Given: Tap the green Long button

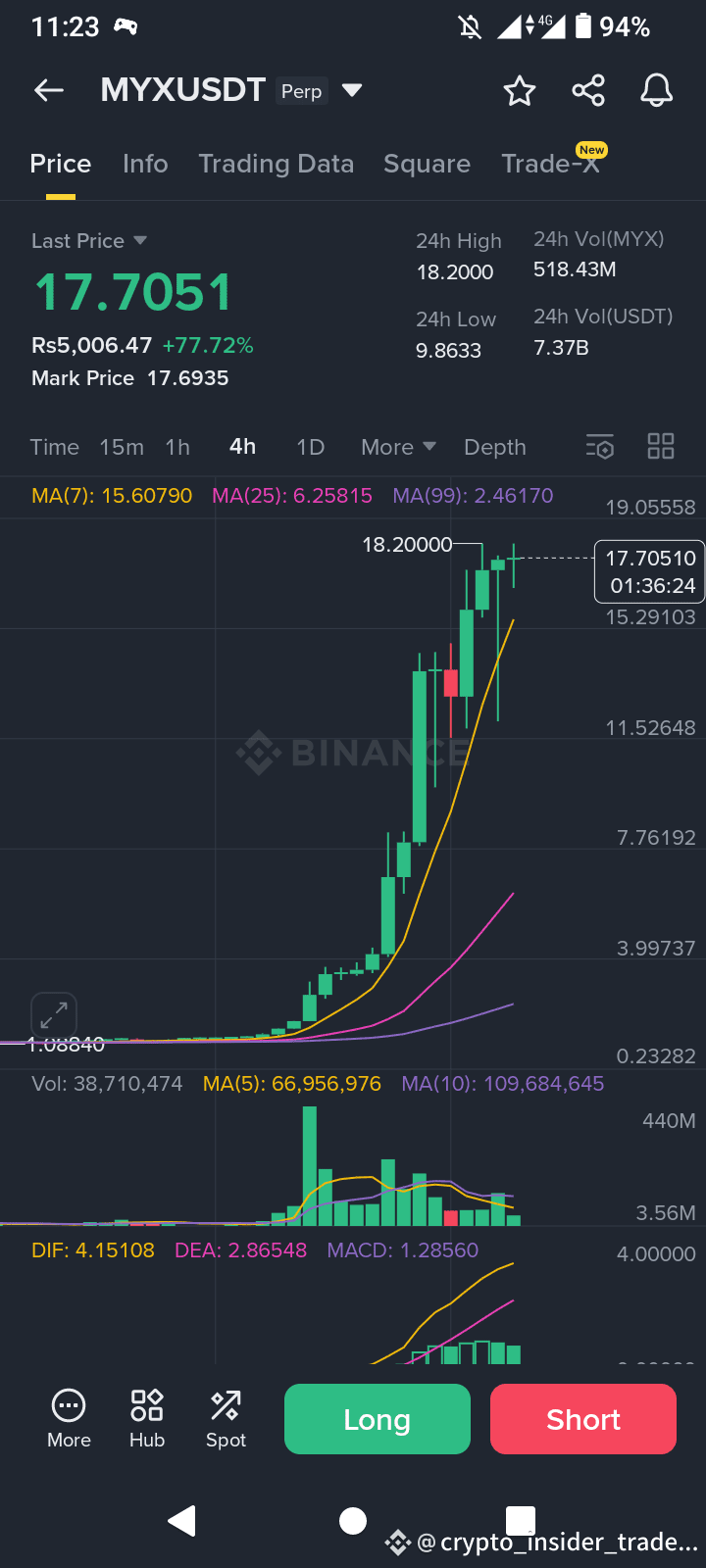Looking at the screenshot, I should tap(377, 1419).
